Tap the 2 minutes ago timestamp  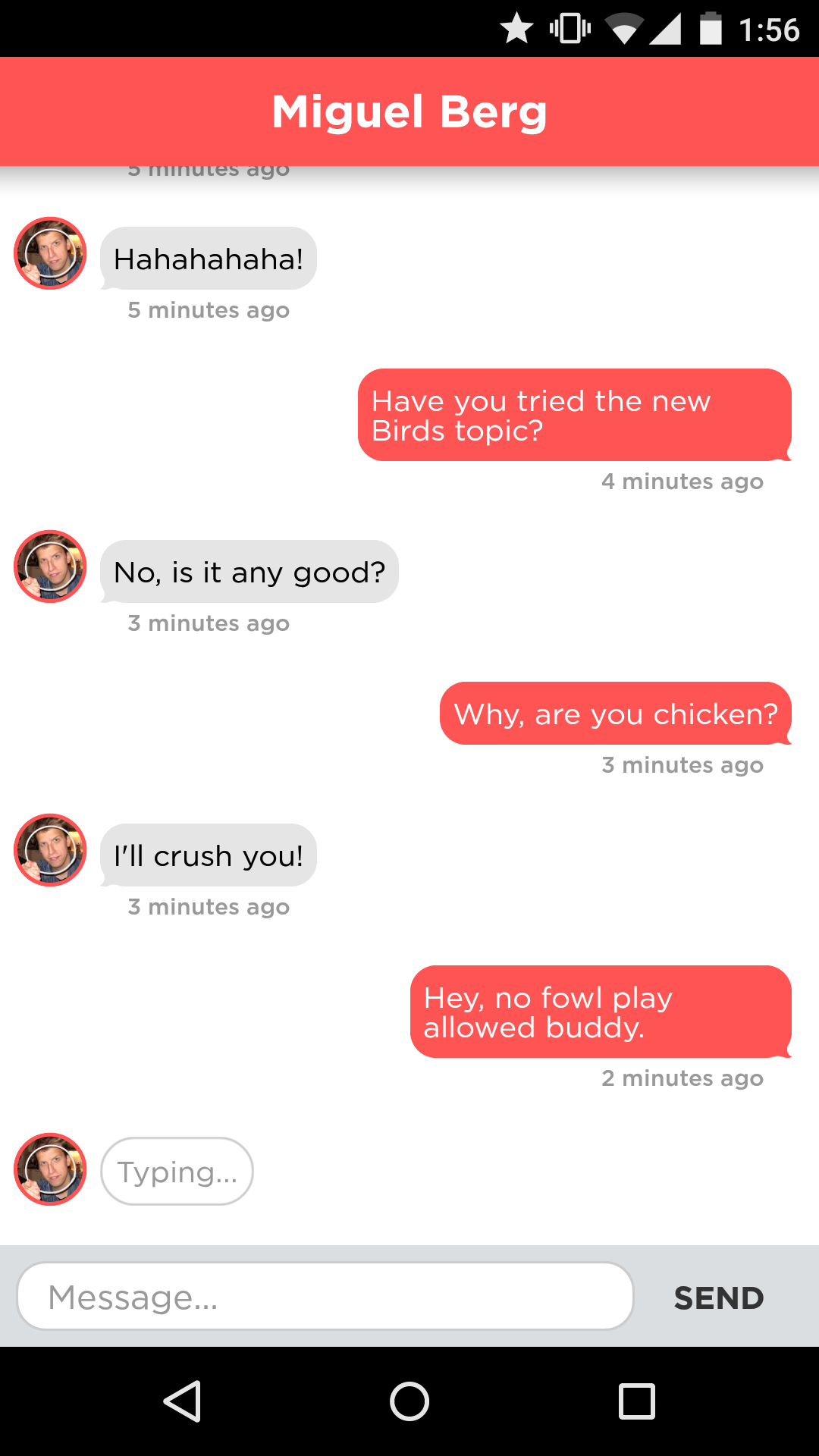click(x=682, y=1078)
